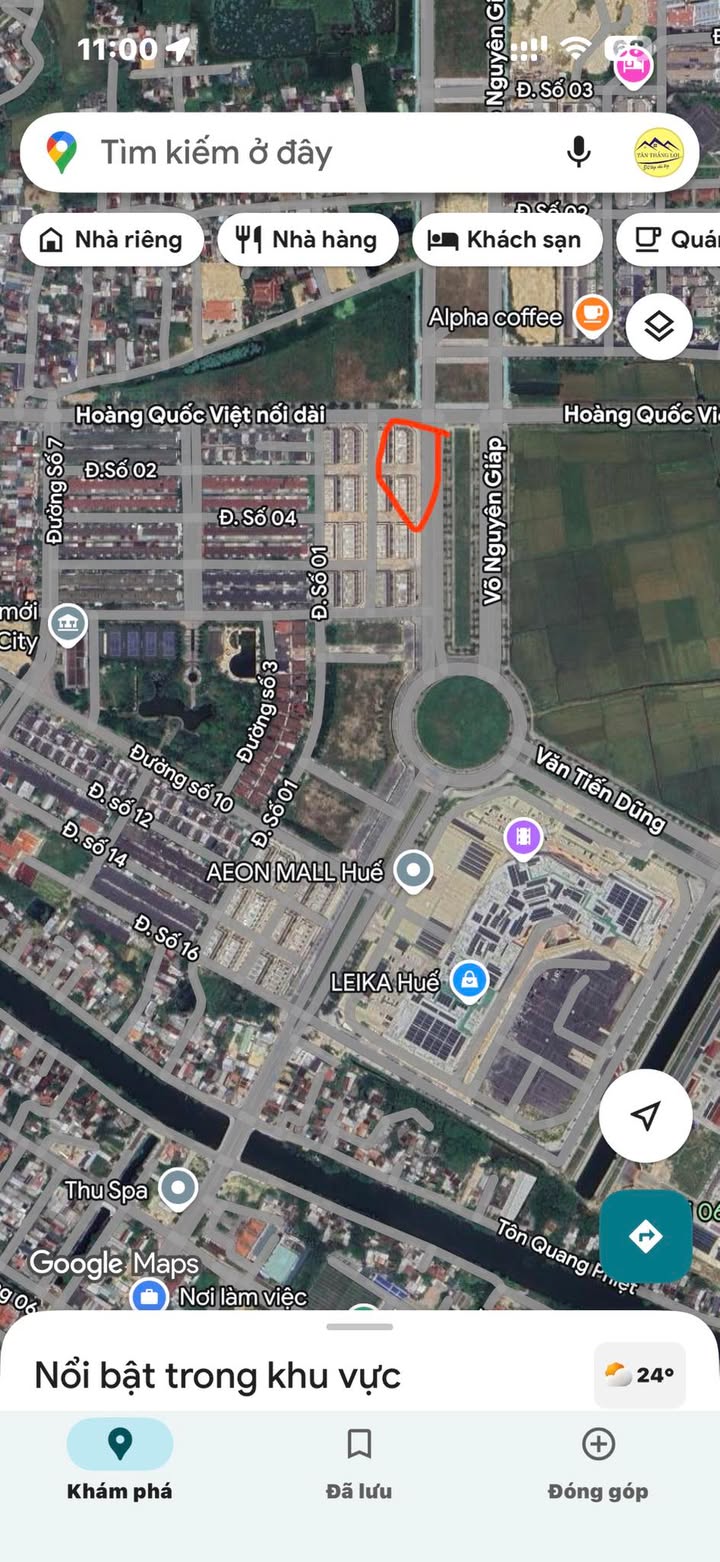
Task: Choose the Khách sạn chip
Action: point(507,240)
